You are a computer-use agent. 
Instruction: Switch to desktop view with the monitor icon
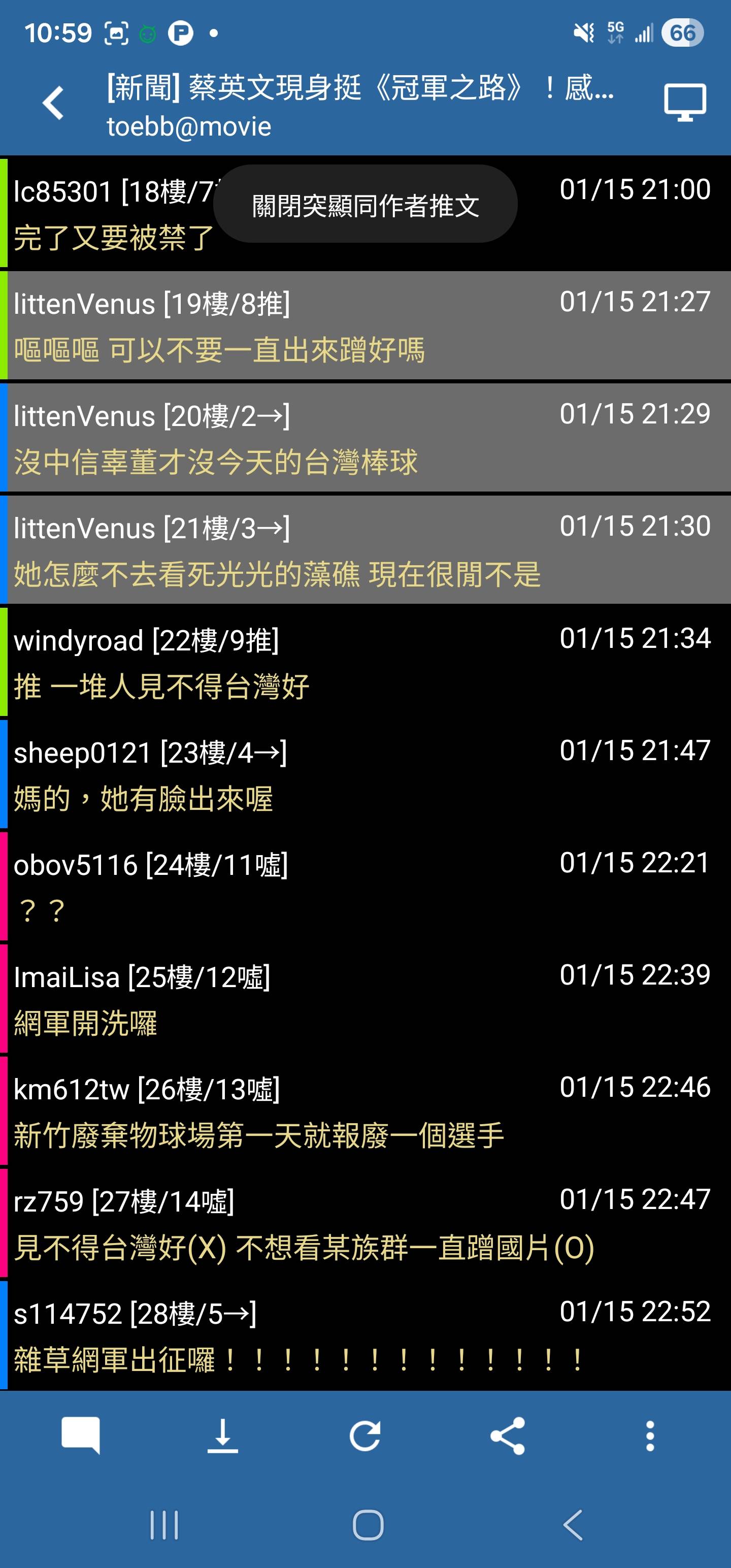tap(685, 102)
